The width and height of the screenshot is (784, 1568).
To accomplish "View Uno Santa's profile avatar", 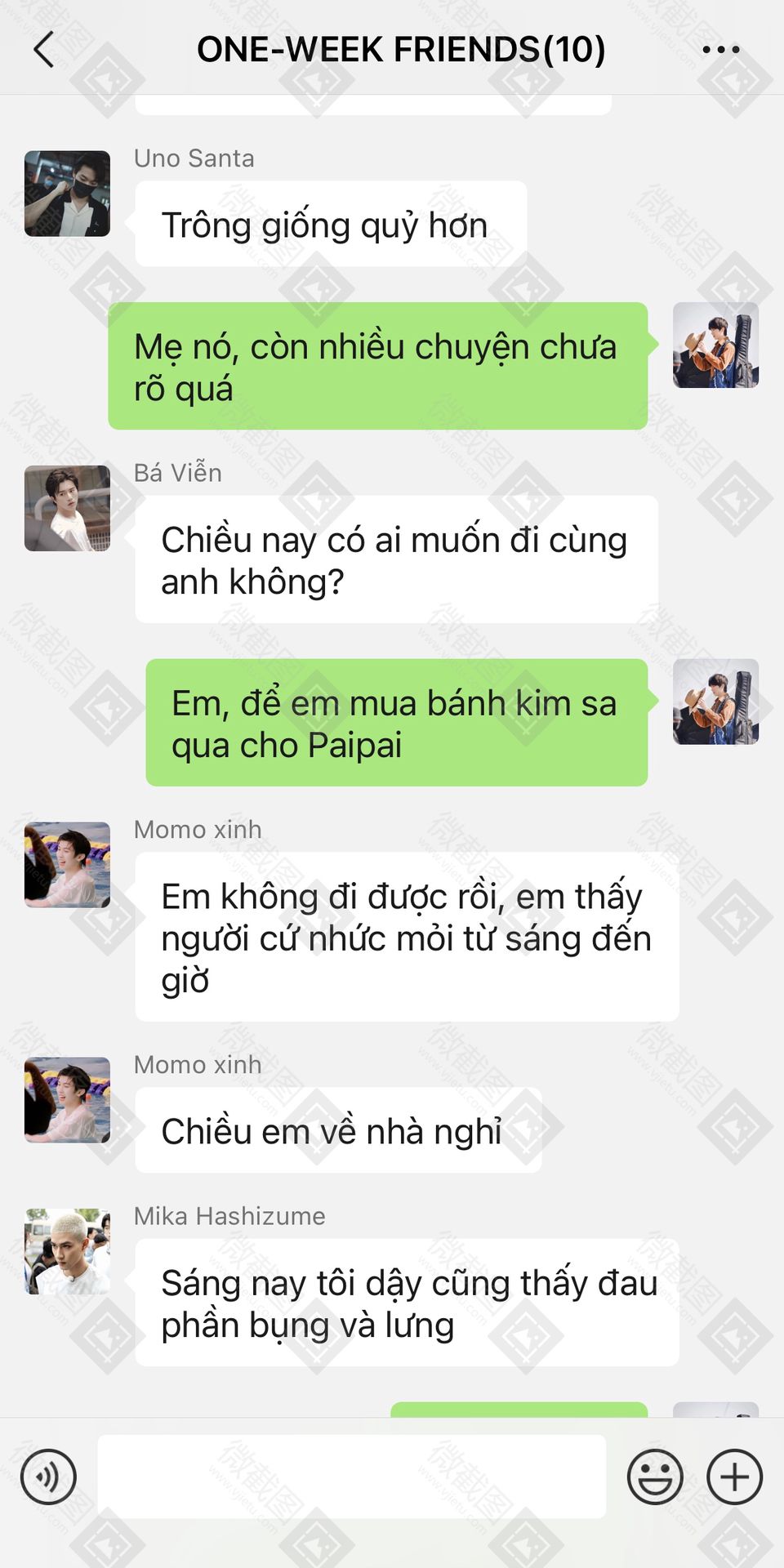I will click(x=67, y=194).
